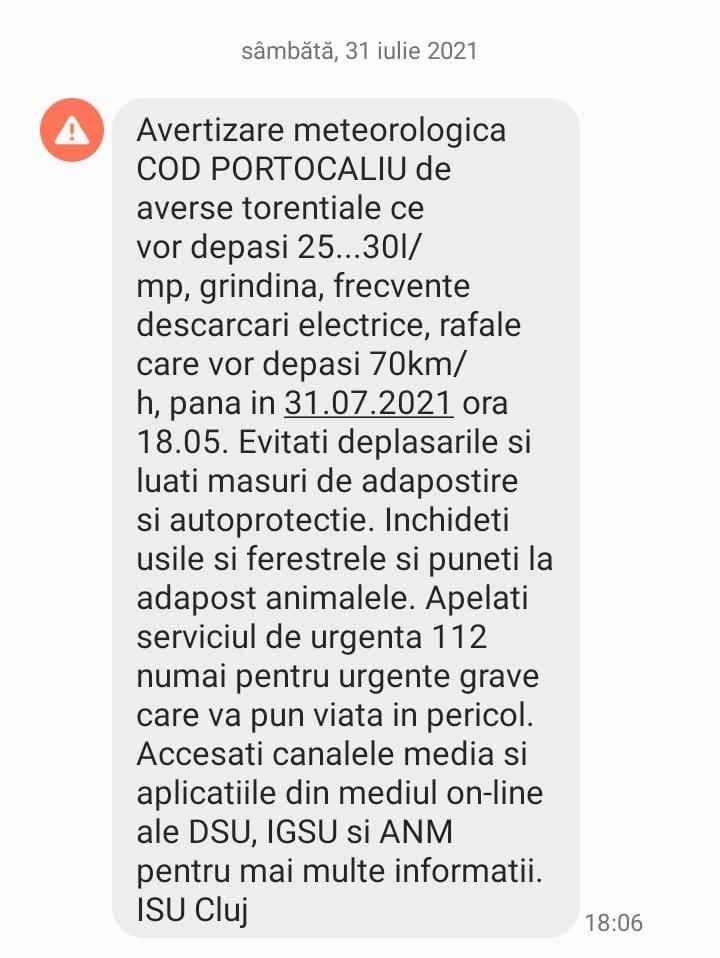This screenshot has height=958, width=720.
Task: Open the underlined date 31.07.2021 link
Action: (369, 403)
